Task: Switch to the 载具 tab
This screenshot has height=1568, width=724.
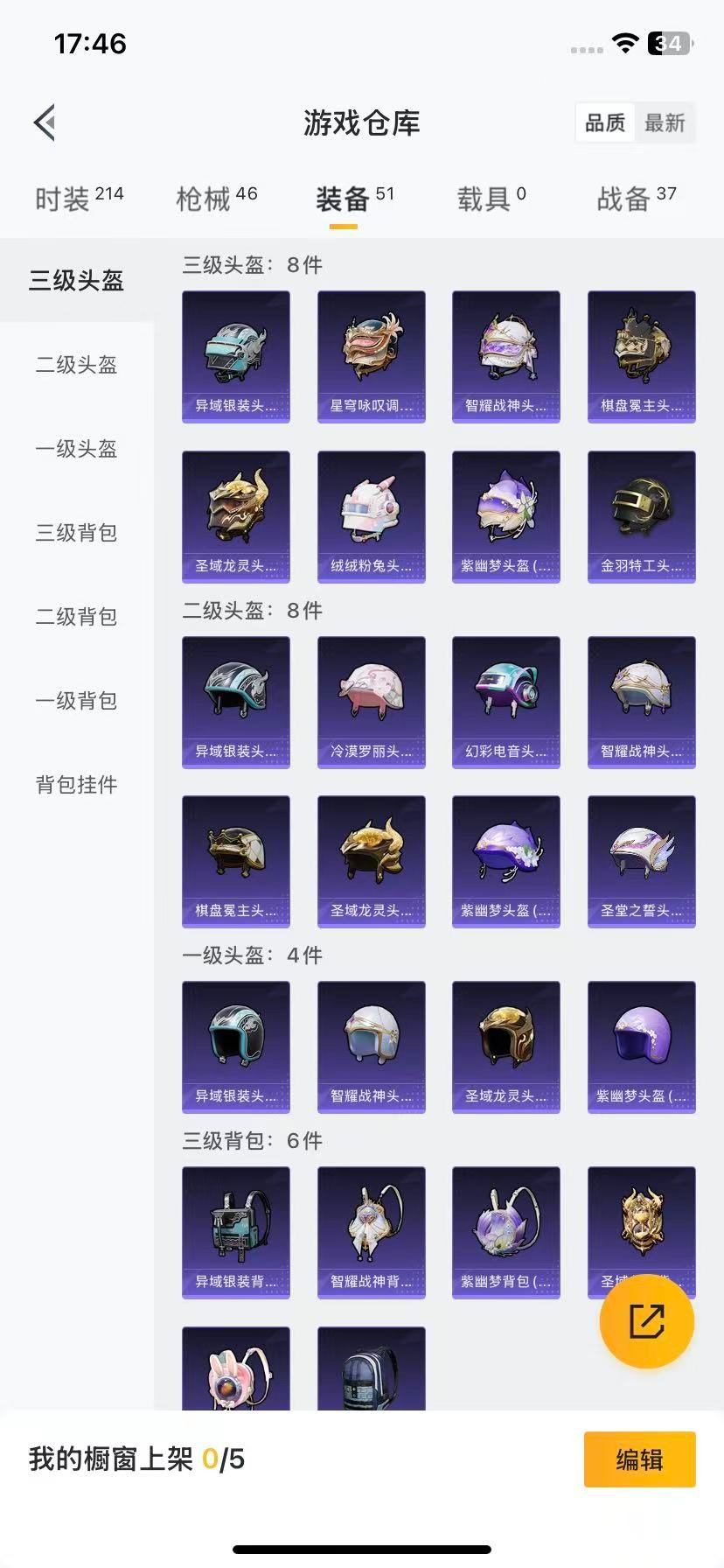Action: pos(491,199)
